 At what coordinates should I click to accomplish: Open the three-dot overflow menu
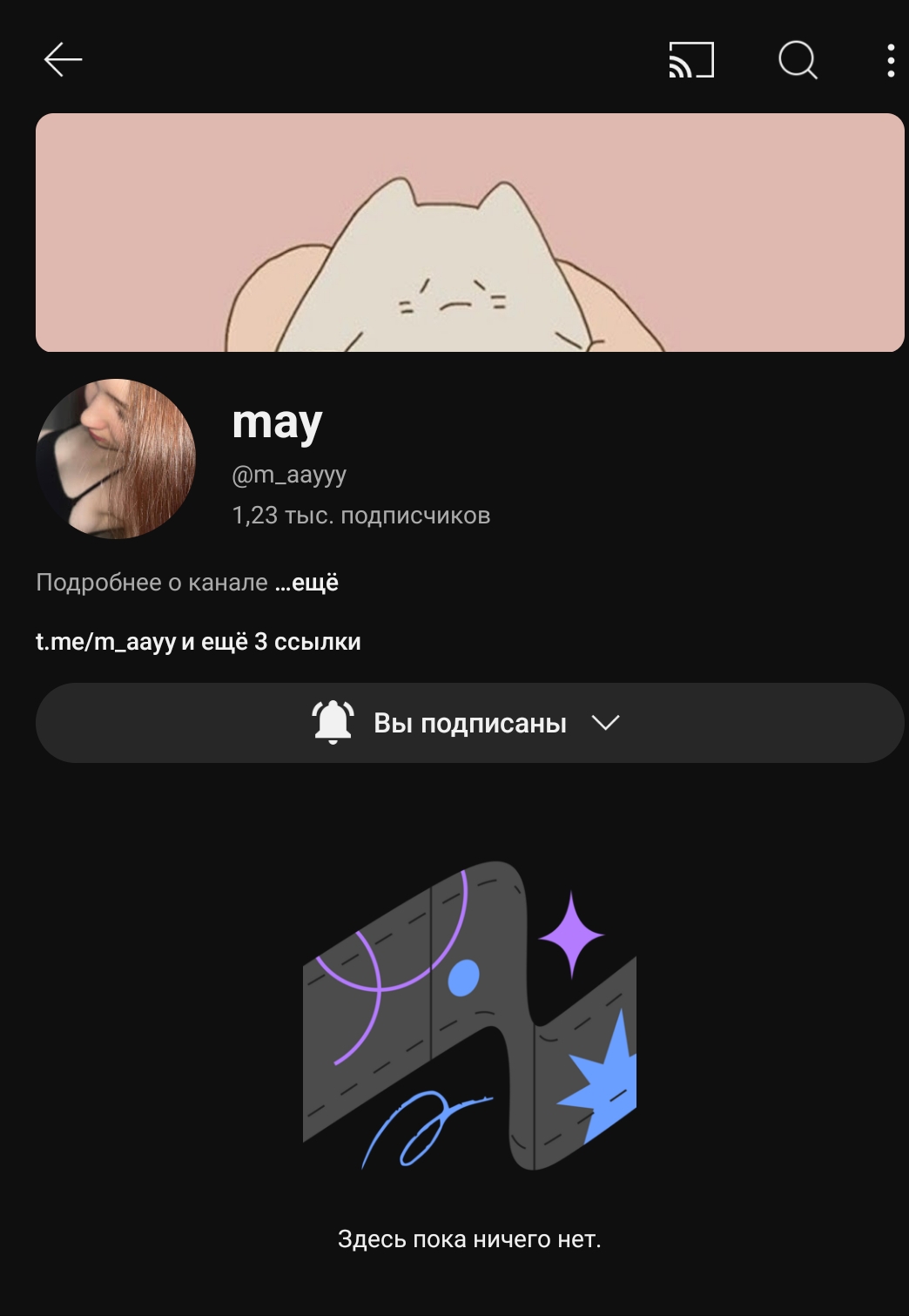tap(890, 60)
